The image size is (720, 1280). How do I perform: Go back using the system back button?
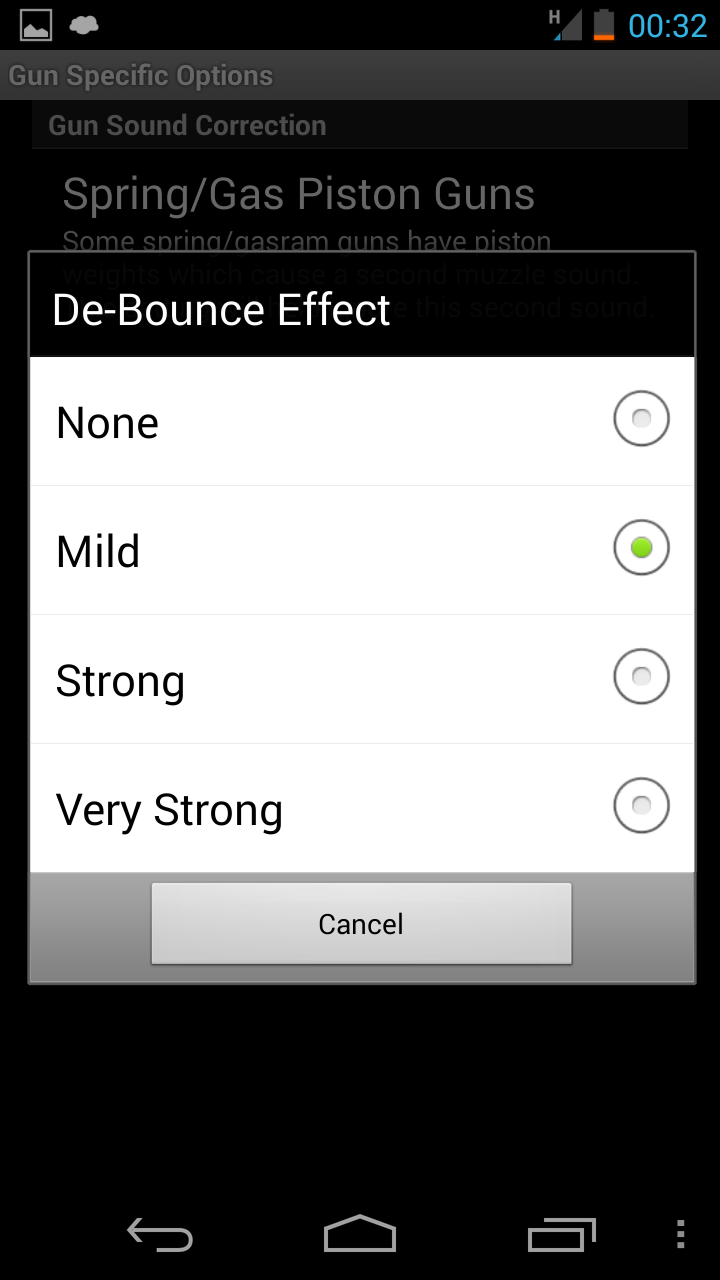pos(160,1235)
